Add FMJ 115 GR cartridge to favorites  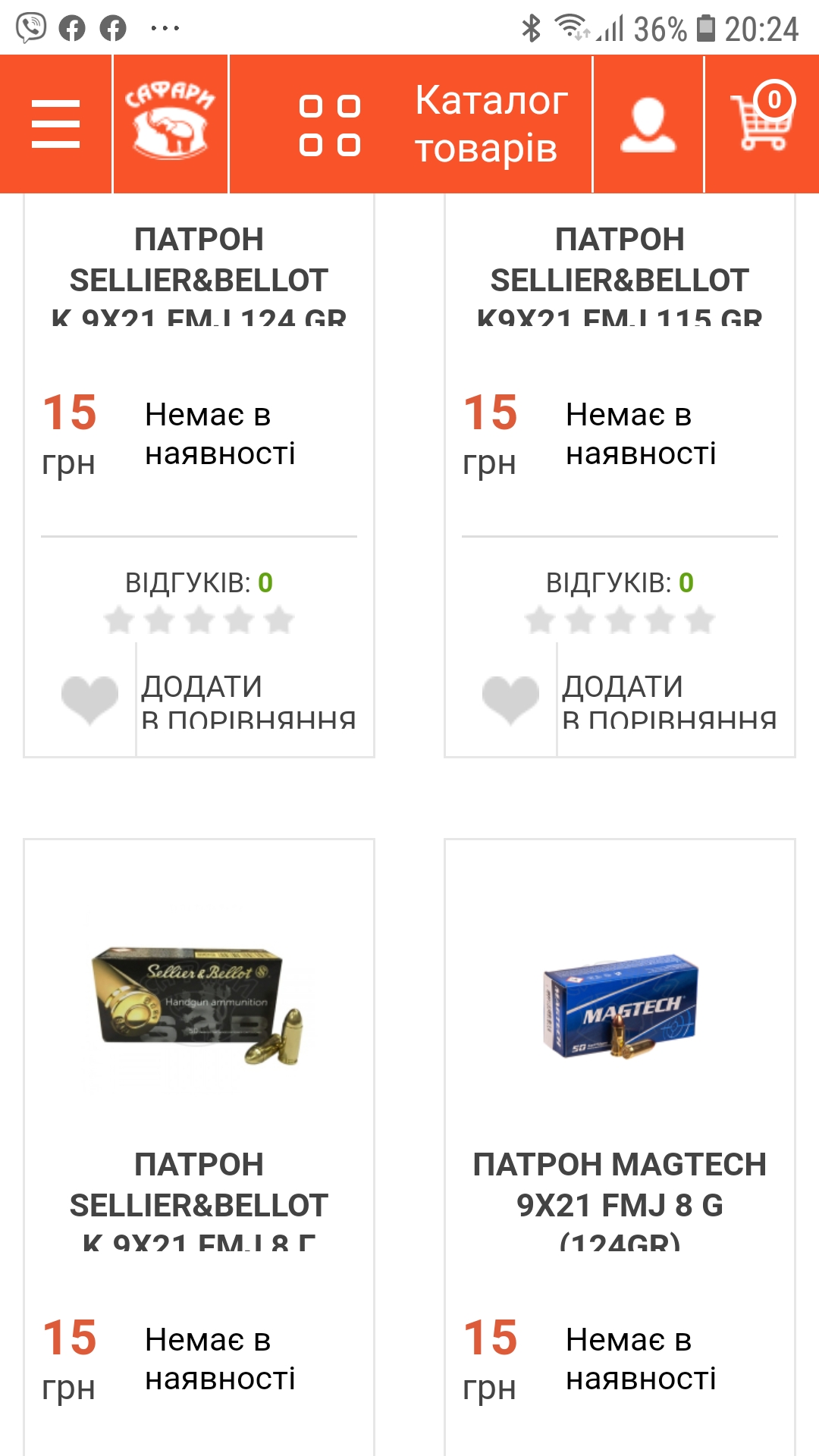[510, 699]
